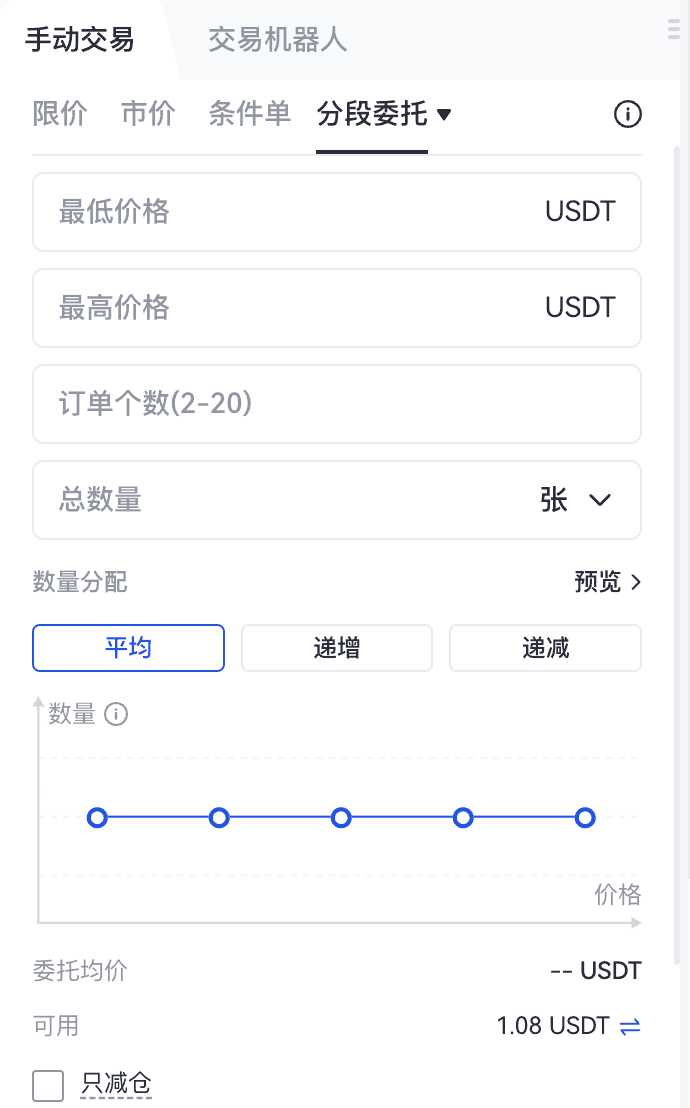Screen dimensions: 690x1108
Task: Enter value in 订单个数(2-20) field
Action: [x=336, y=404]
